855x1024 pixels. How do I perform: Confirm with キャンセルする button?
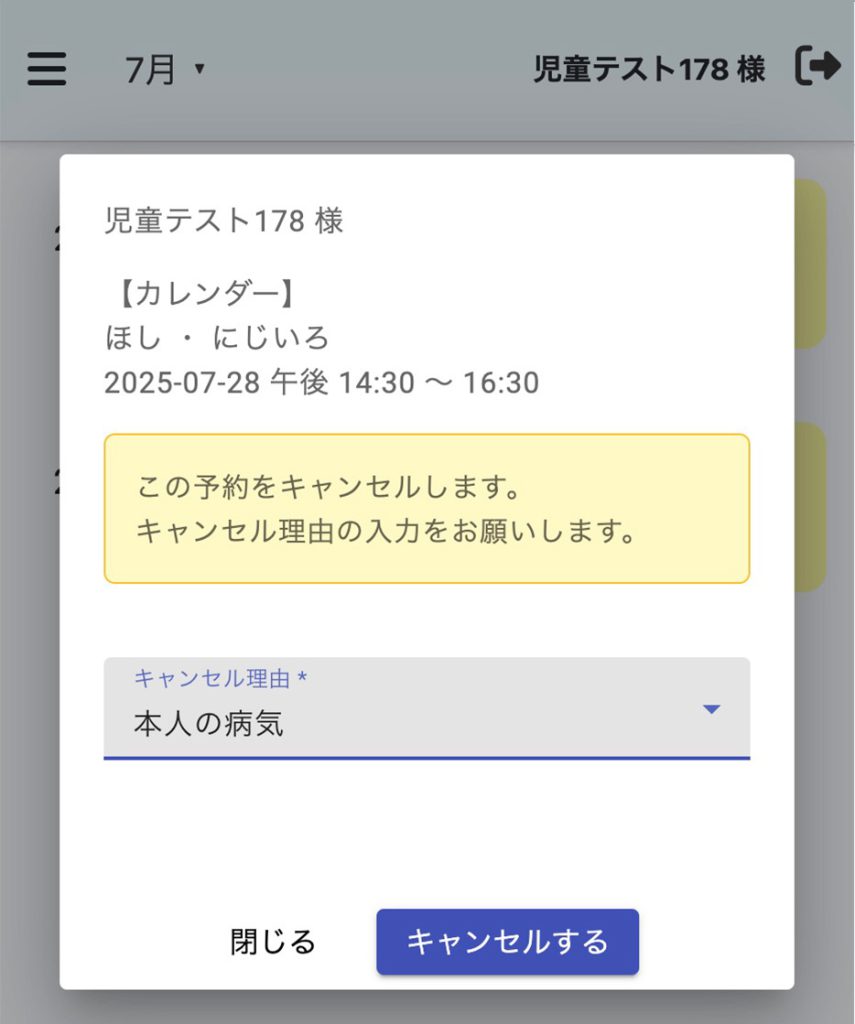pyautogui.click(x=507, y=942)
